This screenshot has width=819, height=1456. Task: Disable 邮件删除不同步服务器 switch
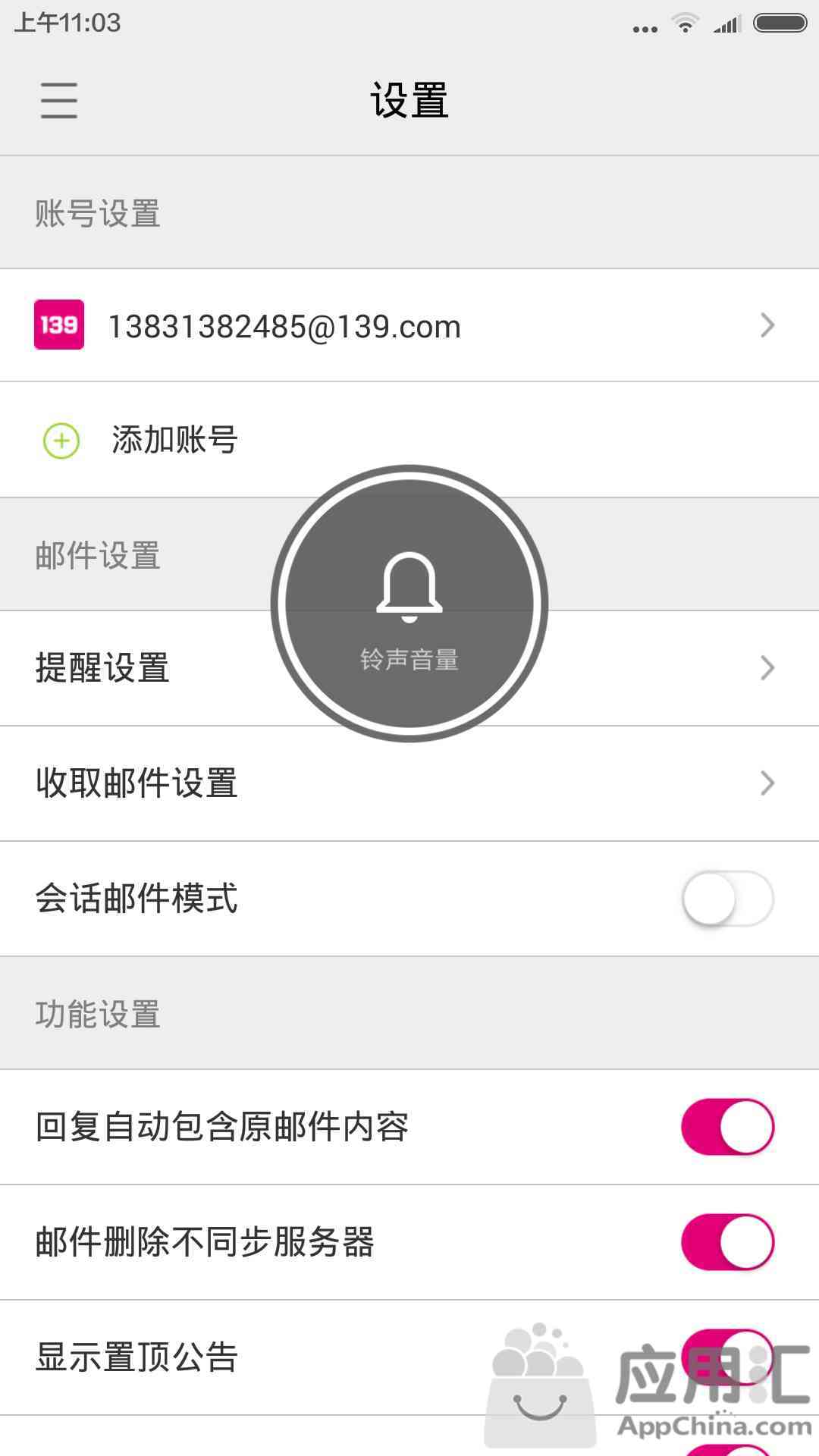(x=727, y=1242)
